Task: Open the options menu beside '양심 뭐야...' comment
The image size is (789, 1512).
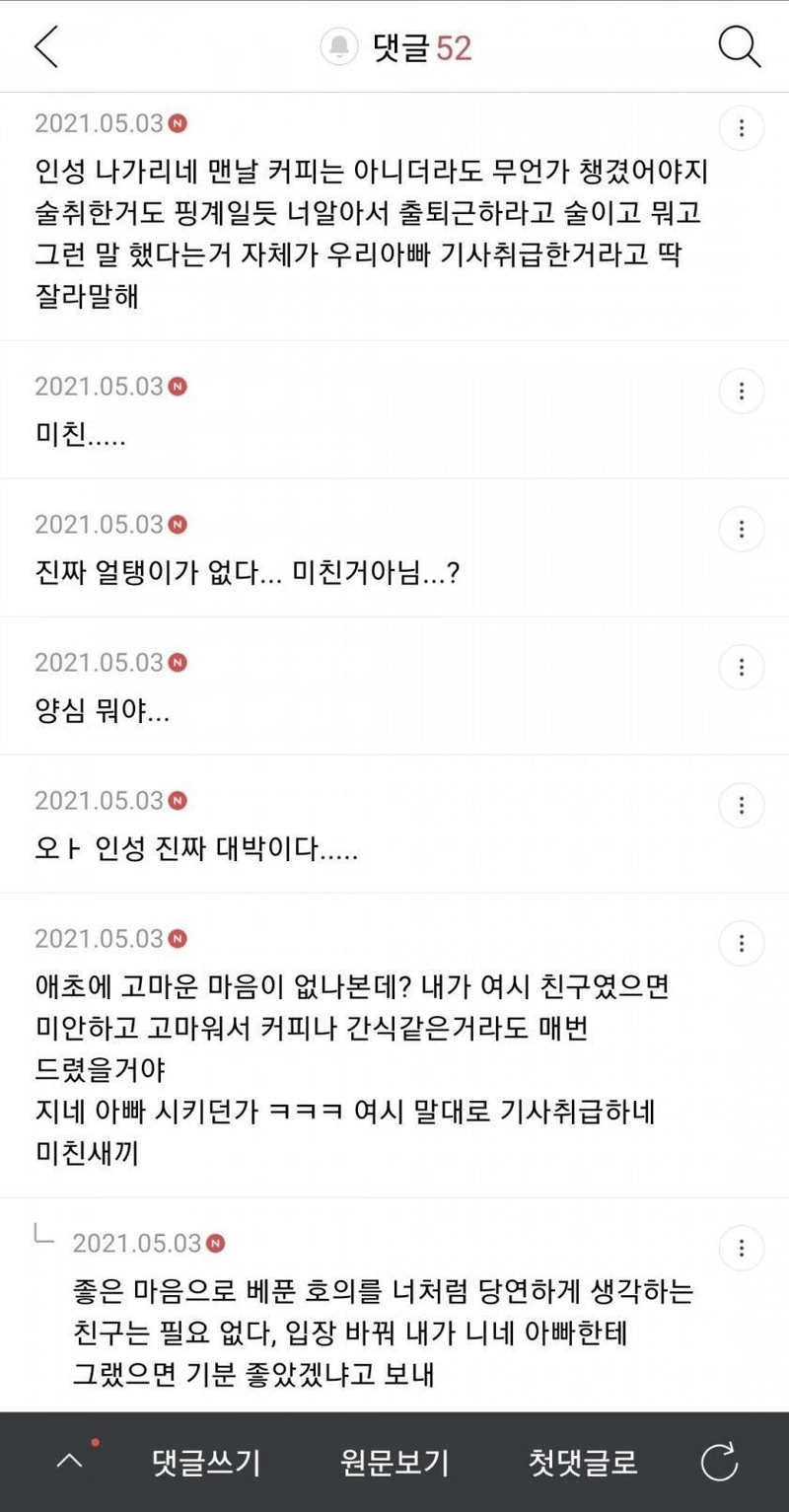Action: click(741, 667)
